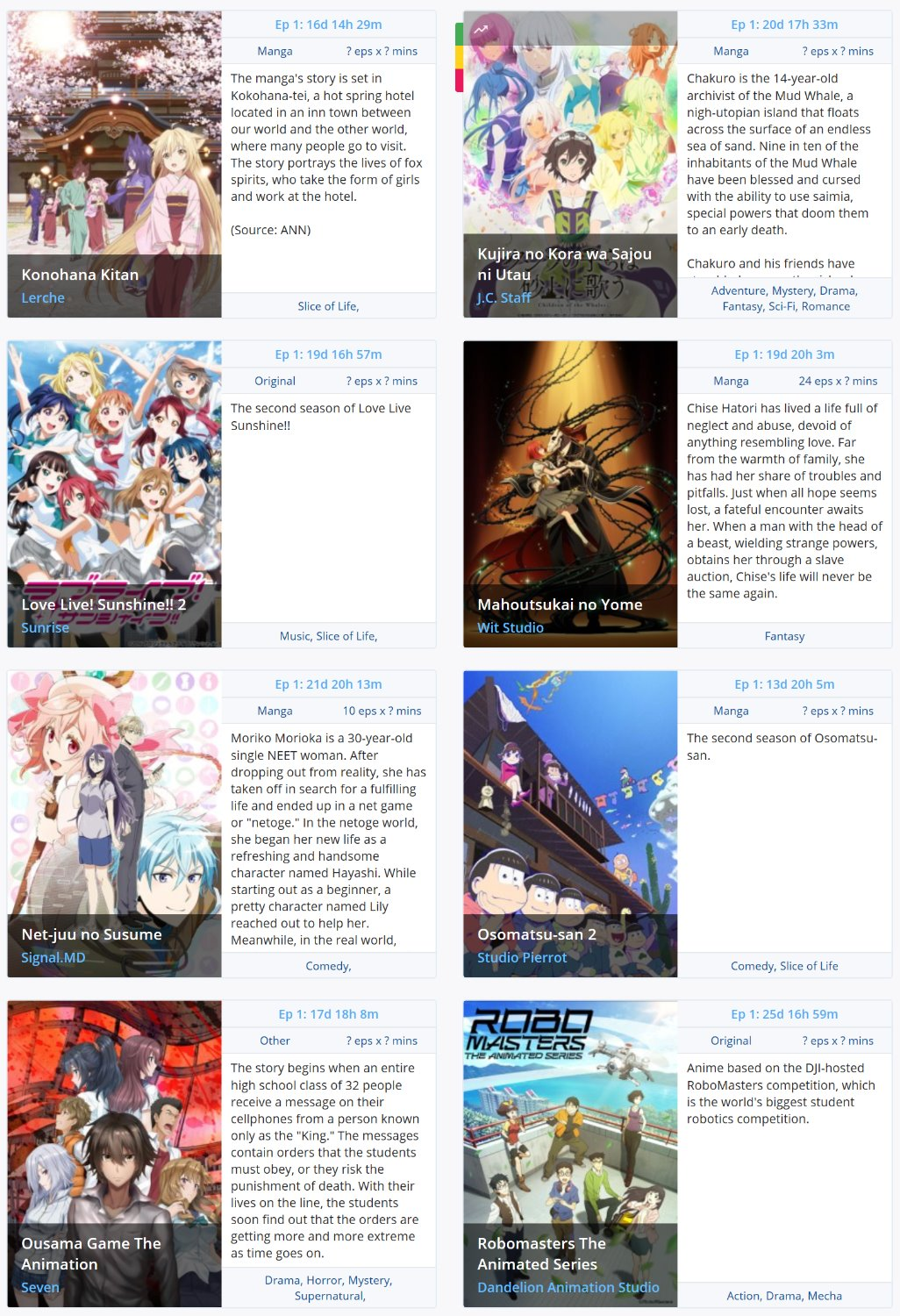Open Osomatsu-san 2 card
The height and width of the screenshot is (1316, 900).
tap(537, 934)
